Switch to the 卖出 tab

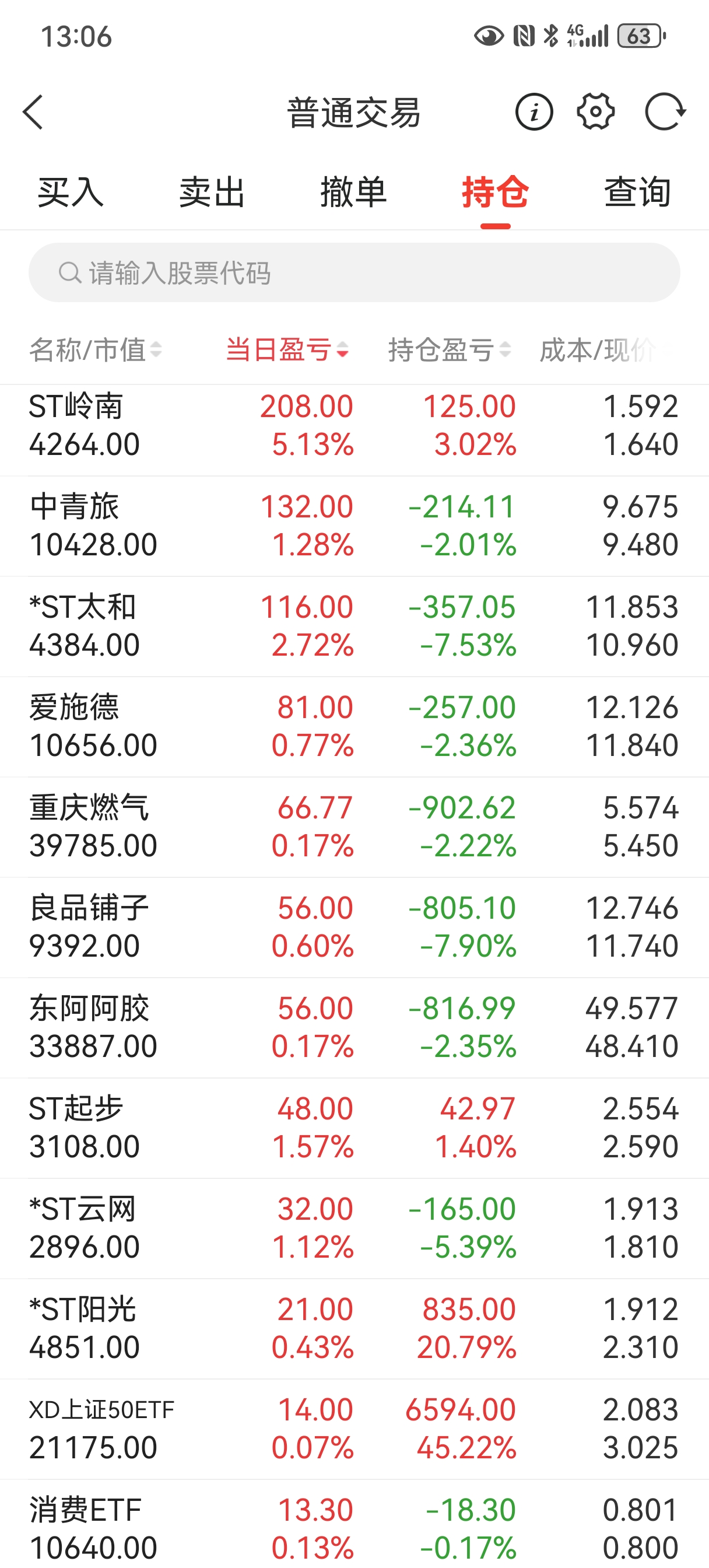212,192
